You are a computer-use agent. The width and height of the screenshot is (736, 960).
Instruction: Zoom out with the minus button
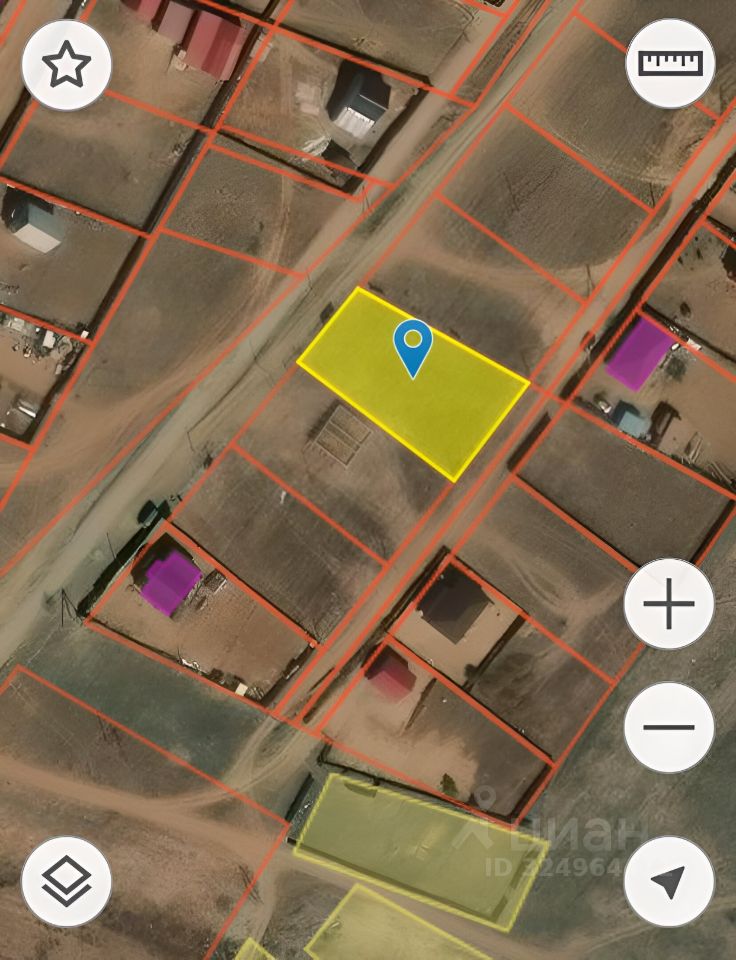point(669,727)
